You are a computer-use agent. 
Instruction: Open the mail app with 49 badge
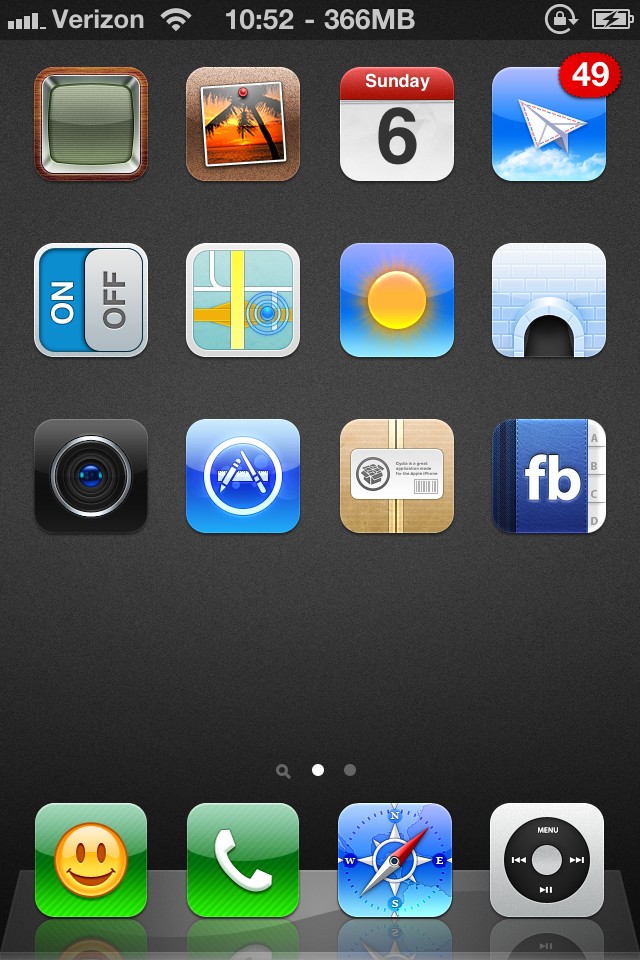pyautogui.click(x=549, y=124)
